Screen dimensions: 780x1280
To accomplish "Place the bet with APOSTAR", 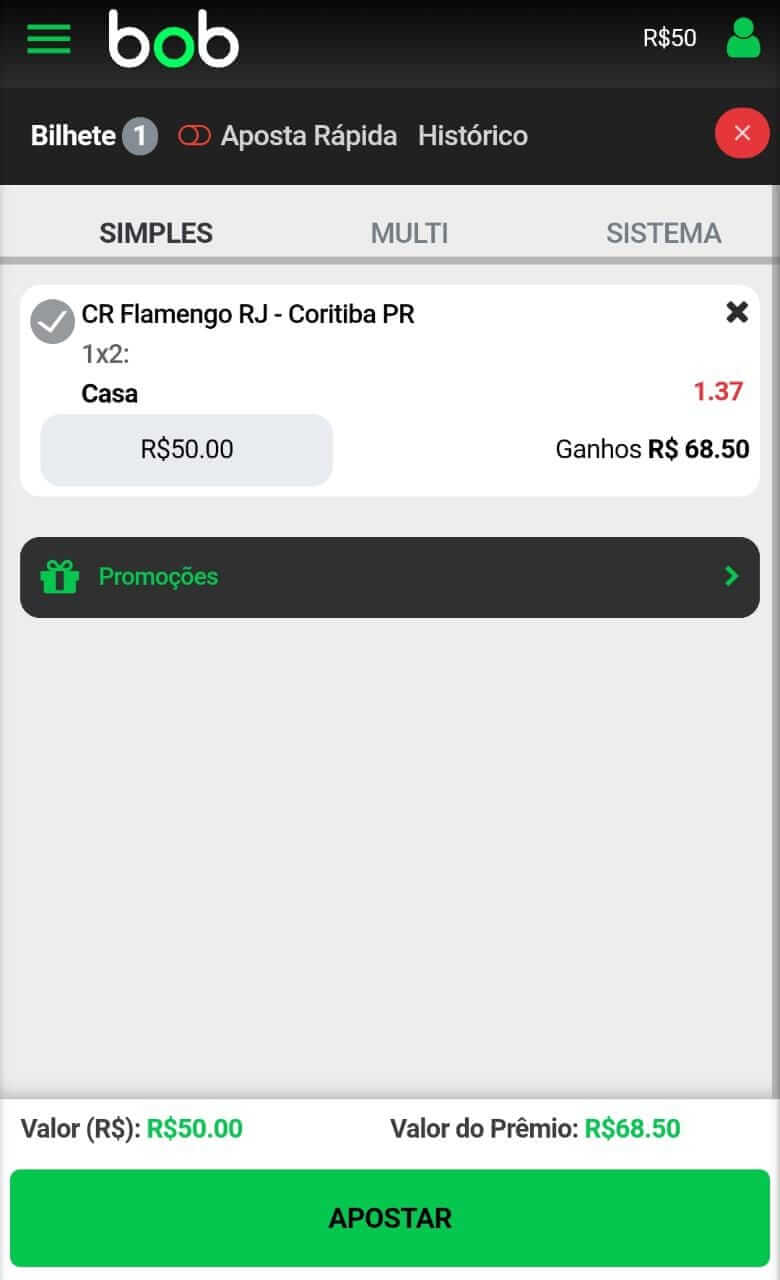I will (390, 1218).
